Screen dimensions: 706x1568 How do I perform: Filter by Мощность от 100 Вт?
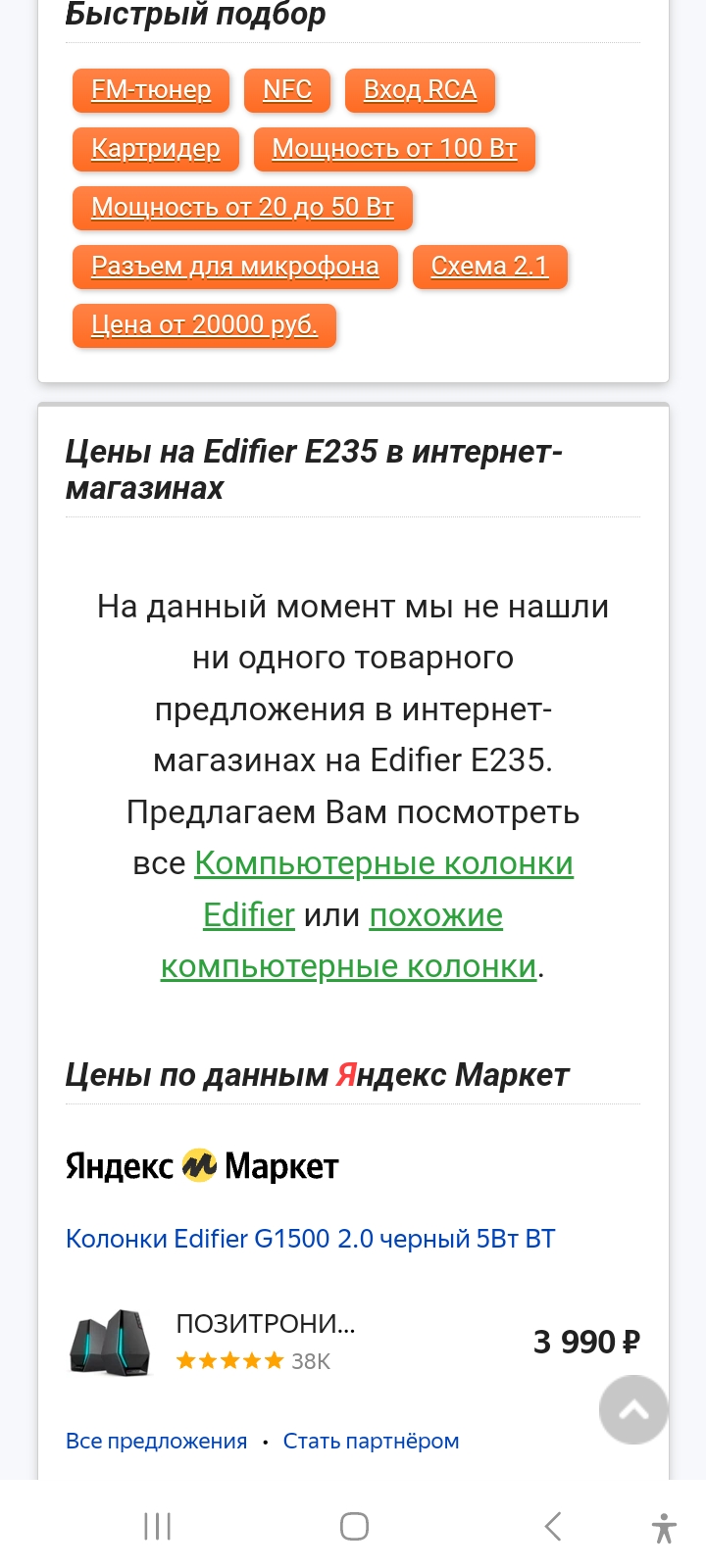(x=394, y=149)
